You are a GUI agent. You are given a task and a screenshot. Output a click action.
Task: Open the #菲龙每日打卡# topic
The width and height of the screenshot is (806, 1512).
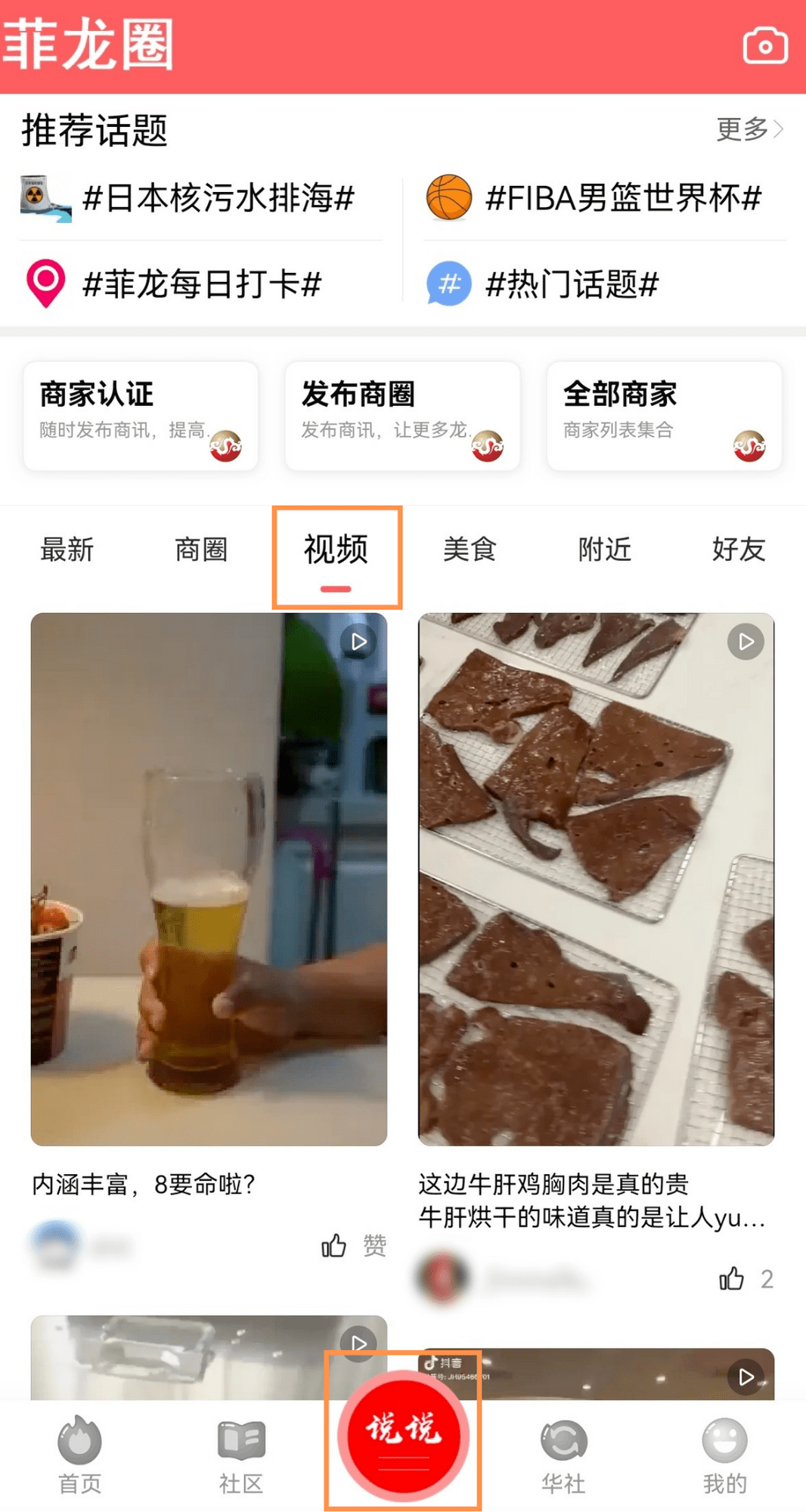point(201,284)
